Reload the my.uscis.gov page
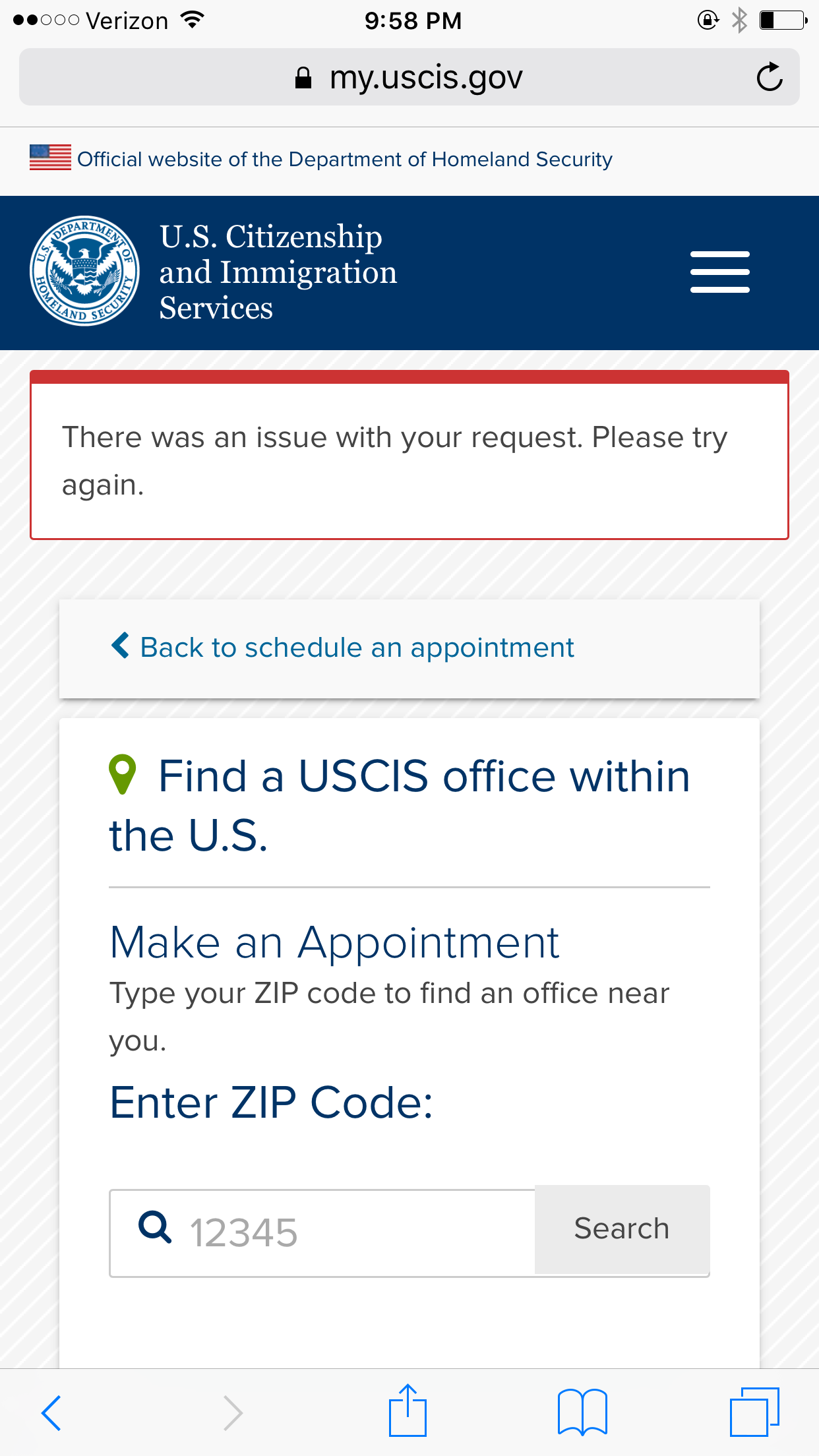 click(x=769, y=77)
